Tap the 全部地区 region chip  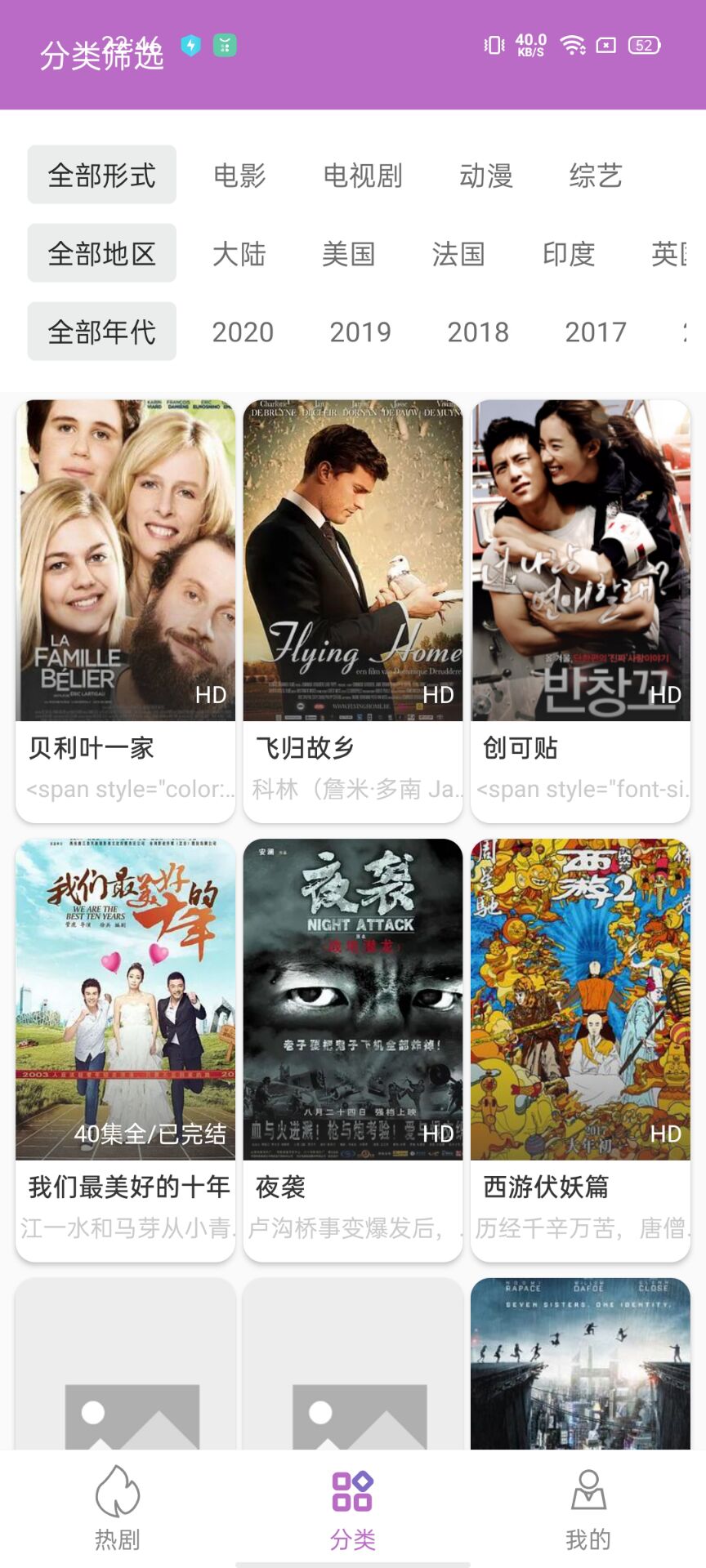101,253
